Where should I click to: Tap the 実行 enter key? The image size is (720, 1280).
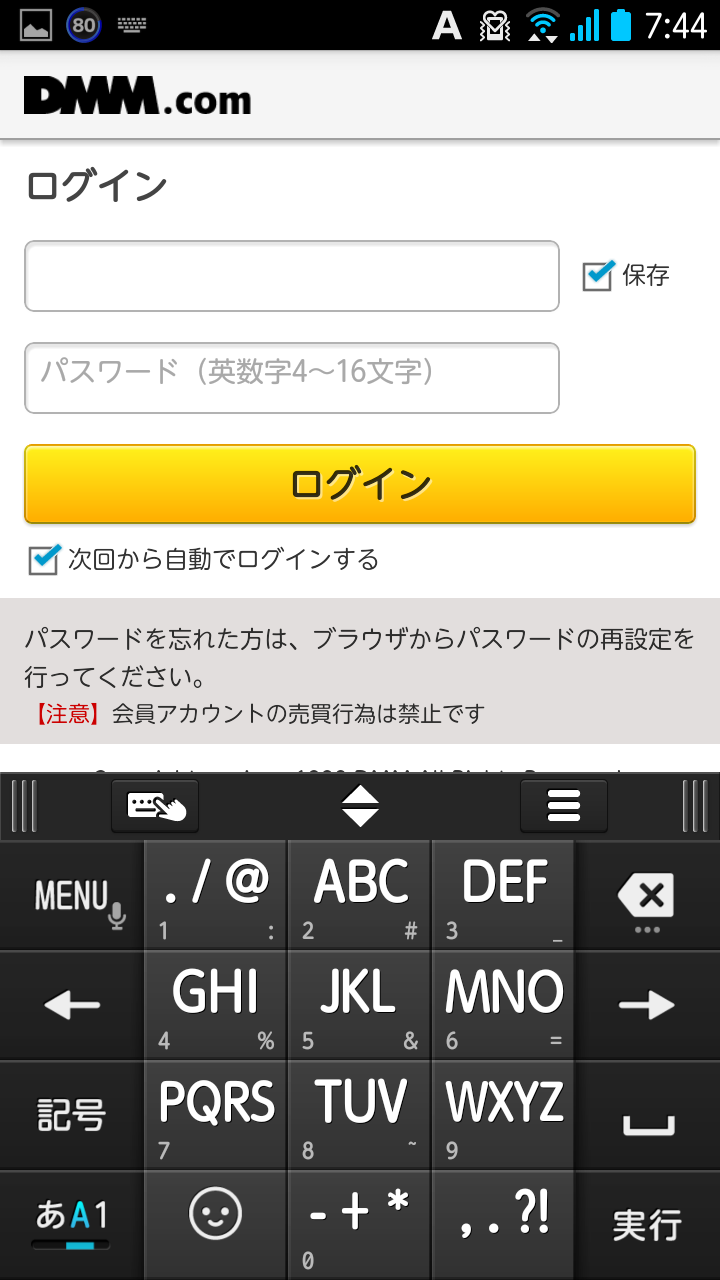pos(647,1225)
